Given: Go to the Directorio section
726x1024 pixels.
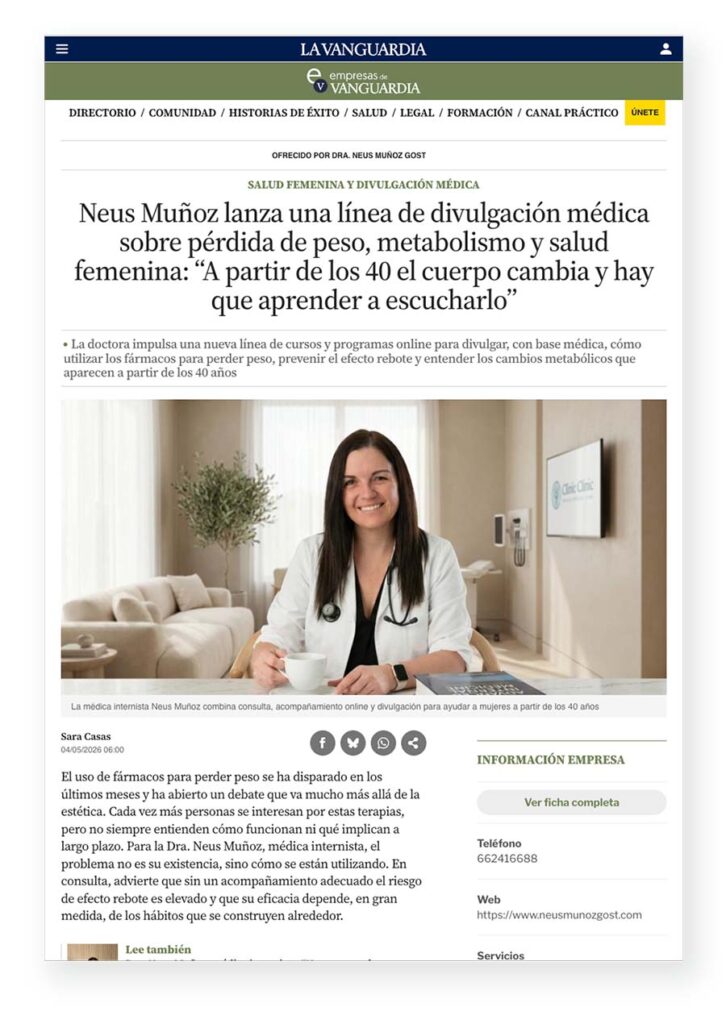Looking at the screenshot, I should (103, 113).
